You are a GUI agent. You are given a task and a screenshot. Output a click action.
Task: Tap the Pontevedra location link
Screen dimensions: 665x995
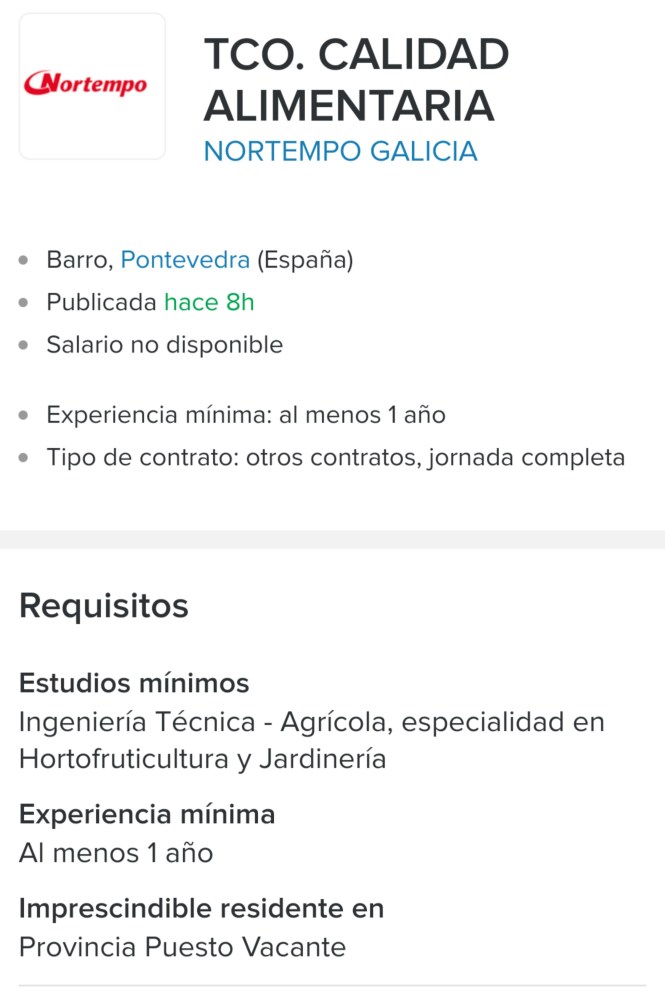185,260
